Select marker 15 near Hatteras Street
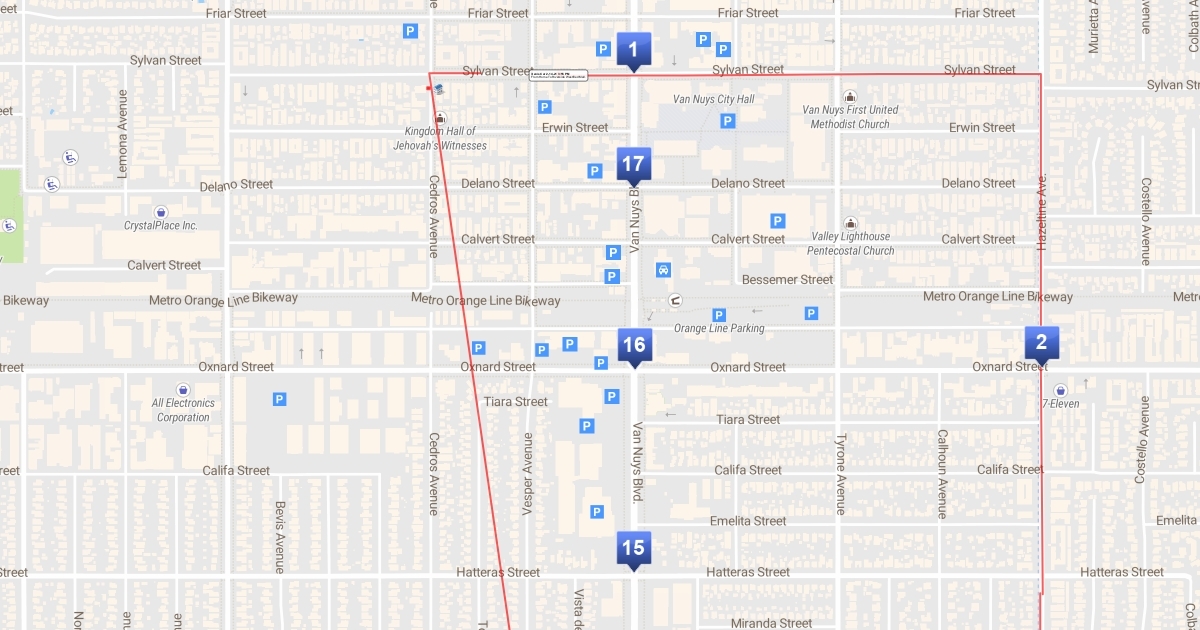The height and width of the screenshot is (630, 1200). click(x=633, y=548)
